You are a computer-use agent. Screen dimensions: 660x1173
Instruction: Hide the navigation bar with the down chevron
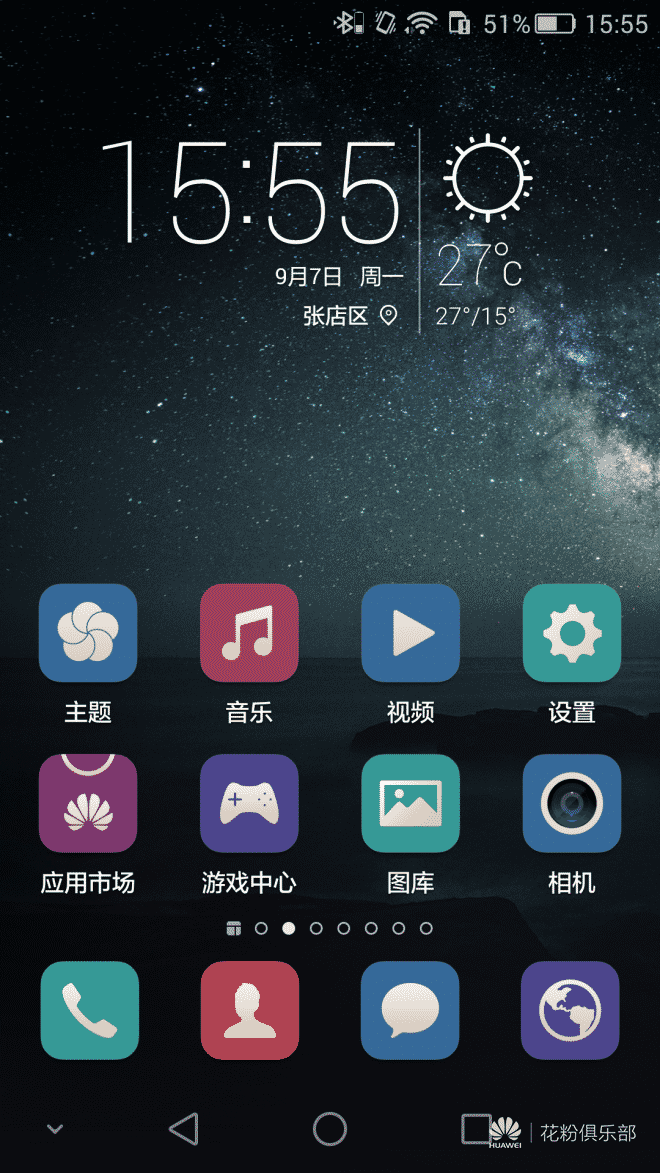click(x=55, y=1130)
